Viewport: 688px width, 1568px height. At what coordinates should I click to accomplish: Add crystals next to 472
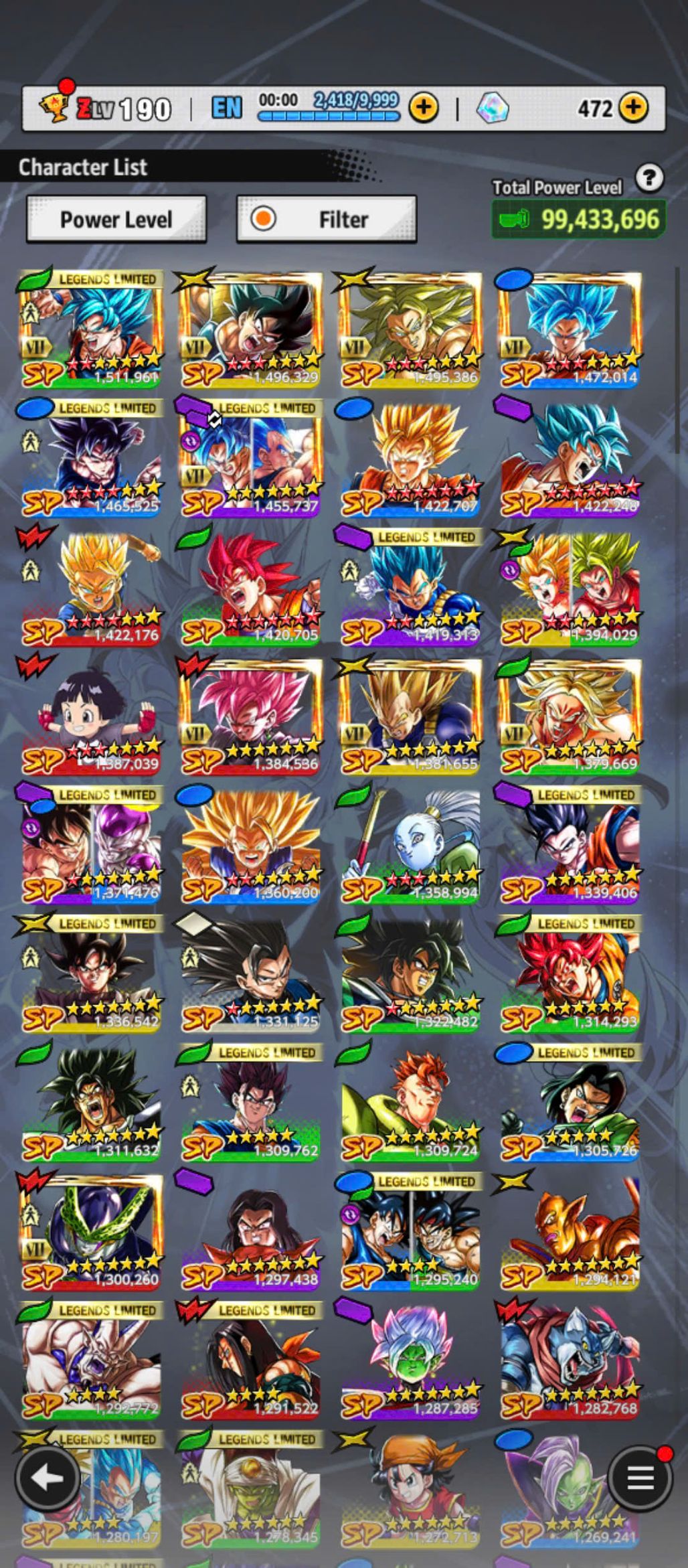[633, 108]
